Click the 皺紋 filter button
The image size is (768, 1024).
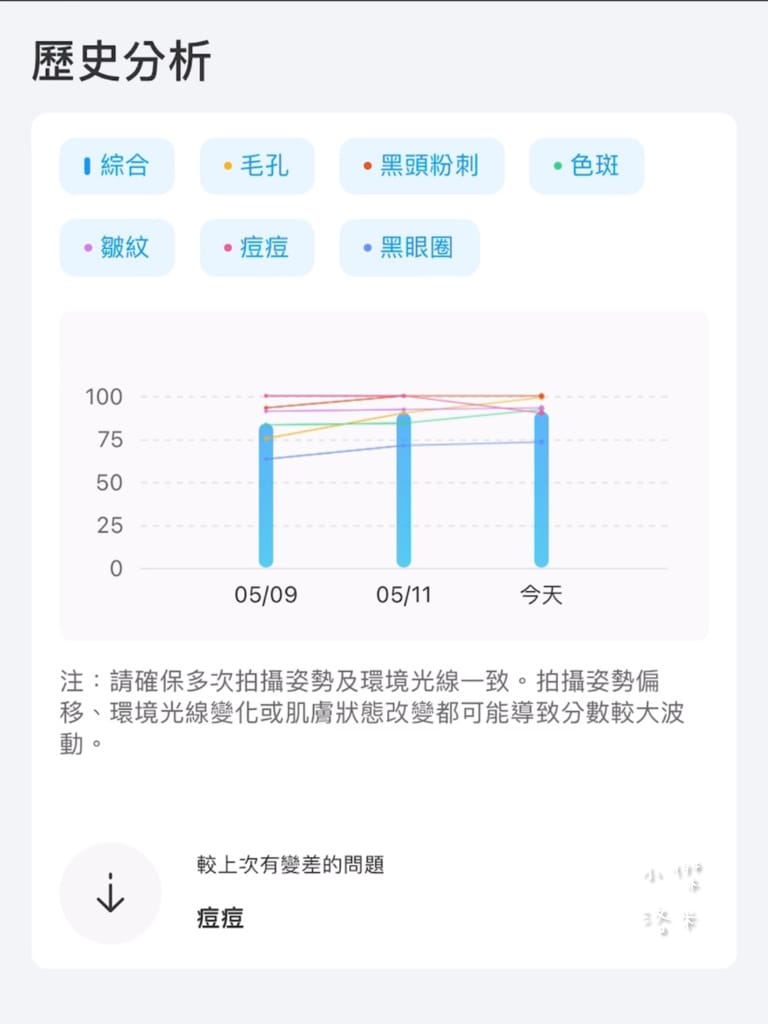pyautogui.click(x=117, y=247)
